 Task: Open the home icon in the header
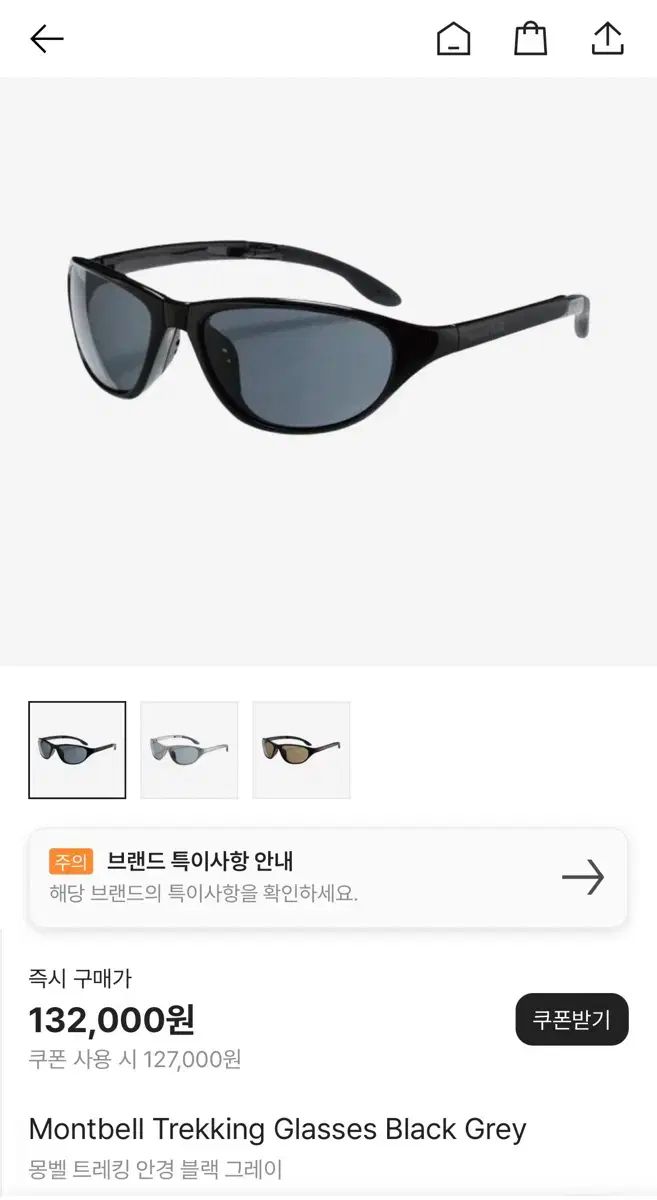click(453, 39)
